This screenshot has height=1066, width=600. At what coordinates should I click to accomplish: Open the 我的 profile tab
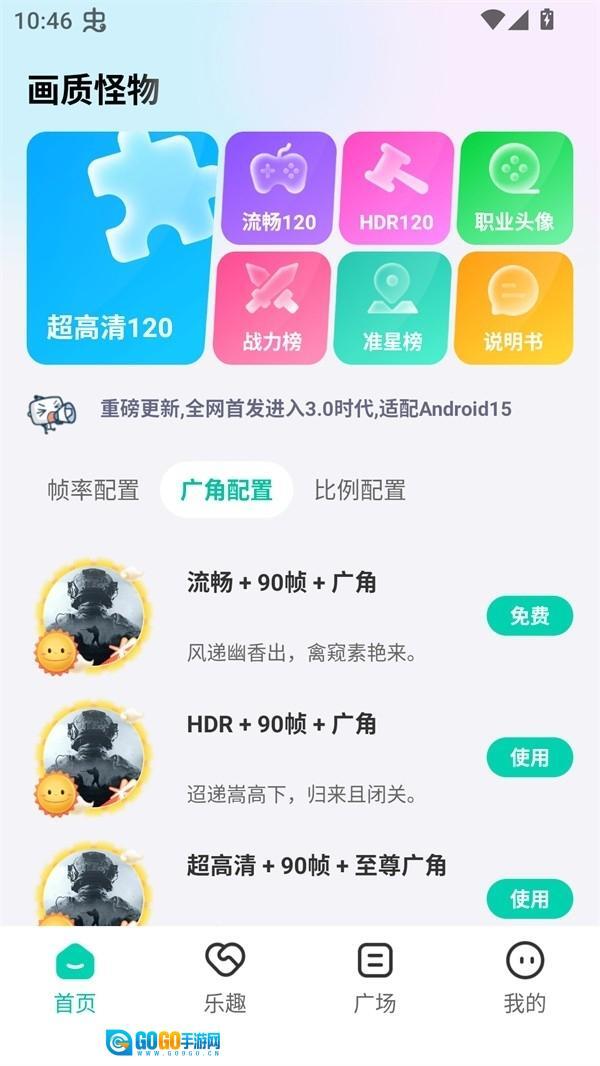click(x=525, y=976)
